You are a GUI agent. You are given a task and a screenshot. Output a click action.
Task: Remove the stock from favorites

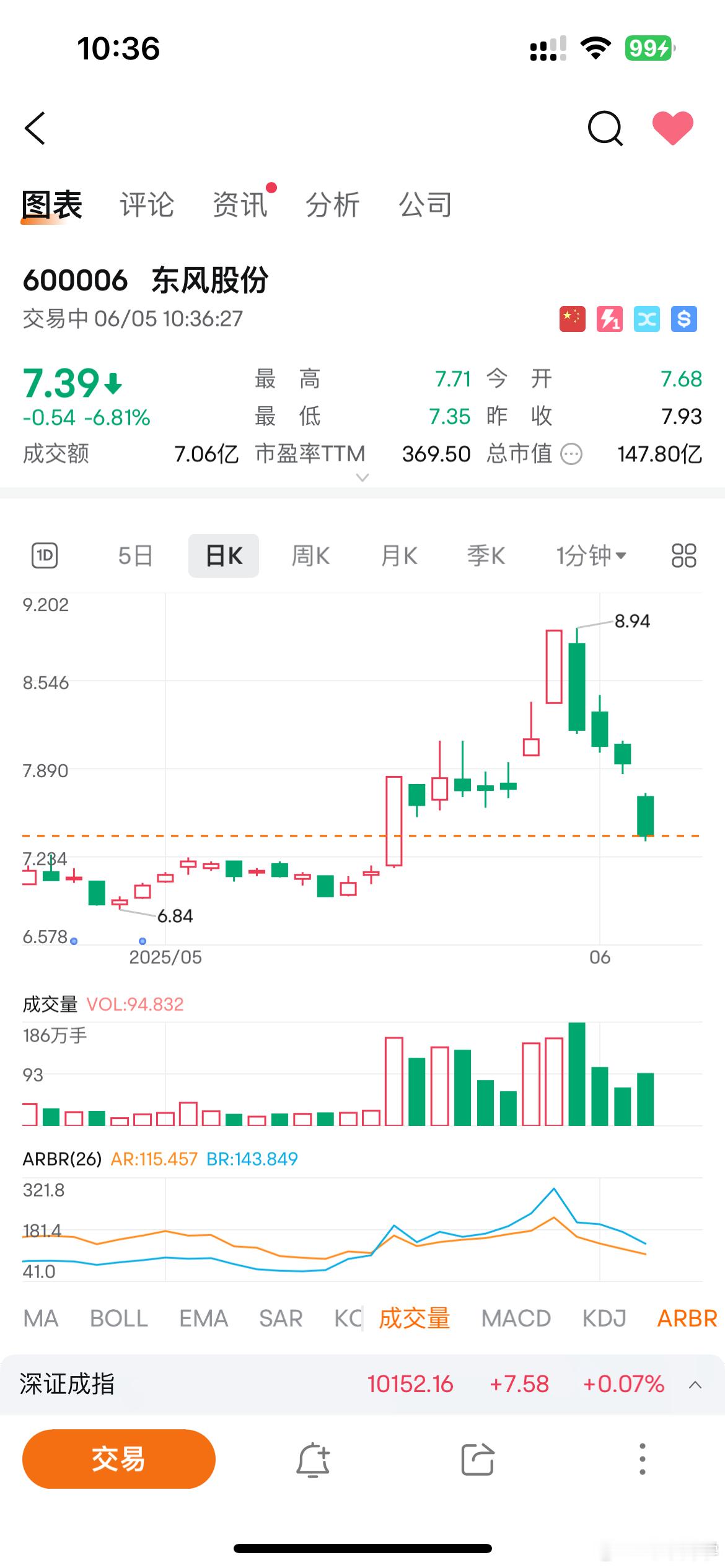(672, 128)
